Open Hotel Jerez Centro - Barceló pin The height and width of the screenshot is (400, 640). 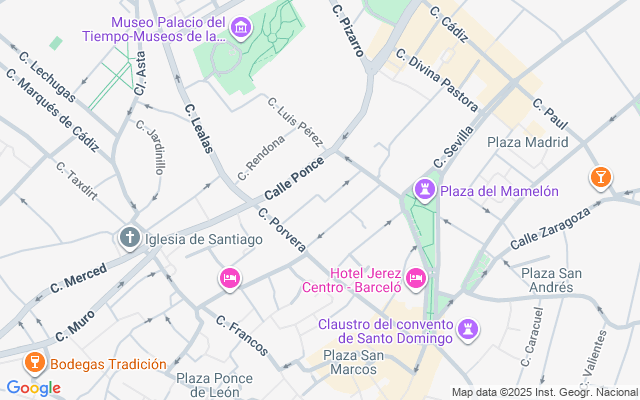[x=416, y=275]
